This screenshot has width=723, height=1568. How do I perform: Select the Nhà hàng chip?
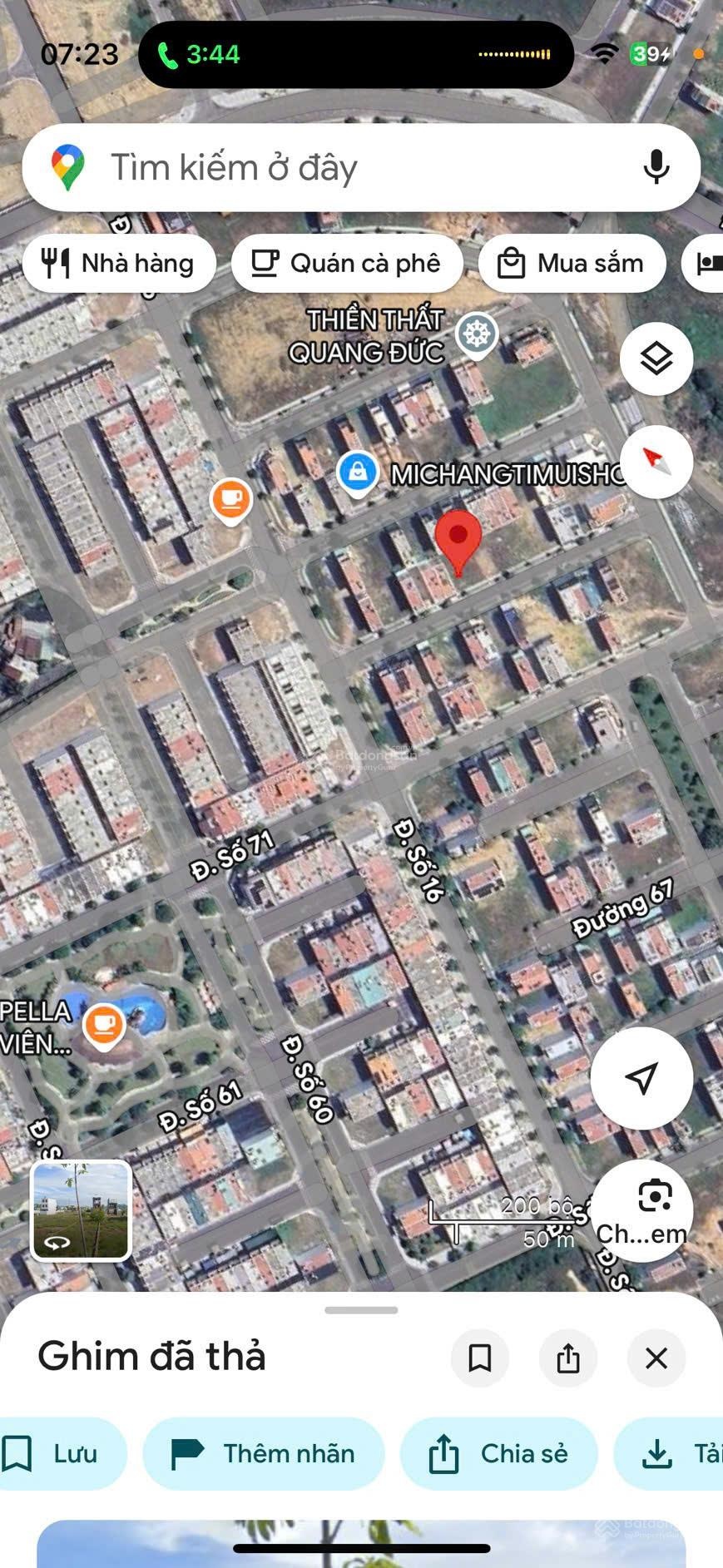(119, 264)
